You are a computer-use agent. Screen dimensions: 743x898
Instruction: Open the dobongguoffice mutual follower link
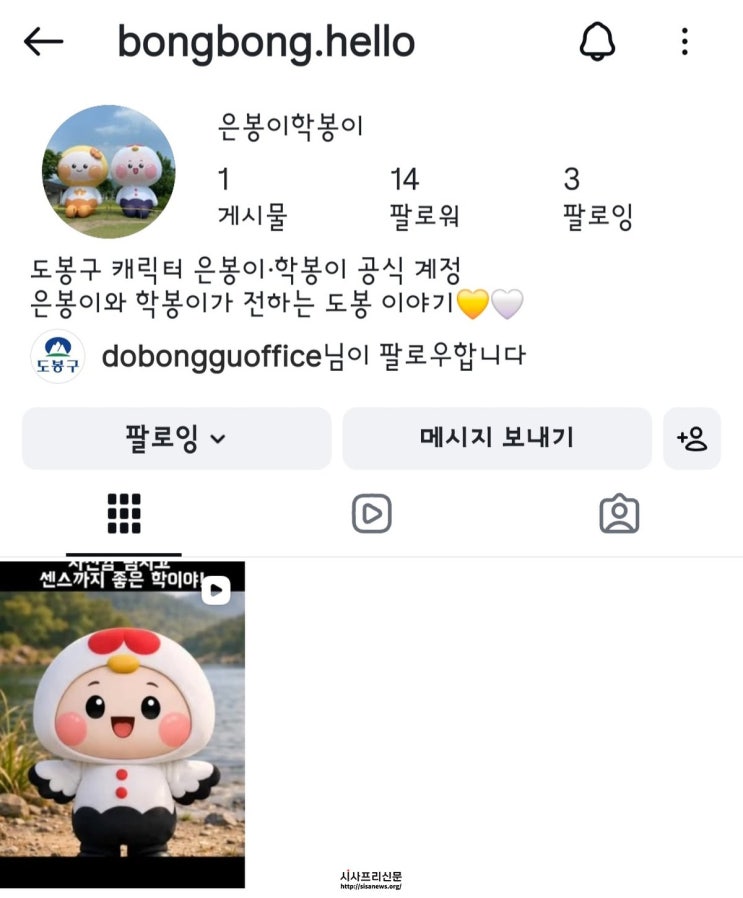(210, 356)
